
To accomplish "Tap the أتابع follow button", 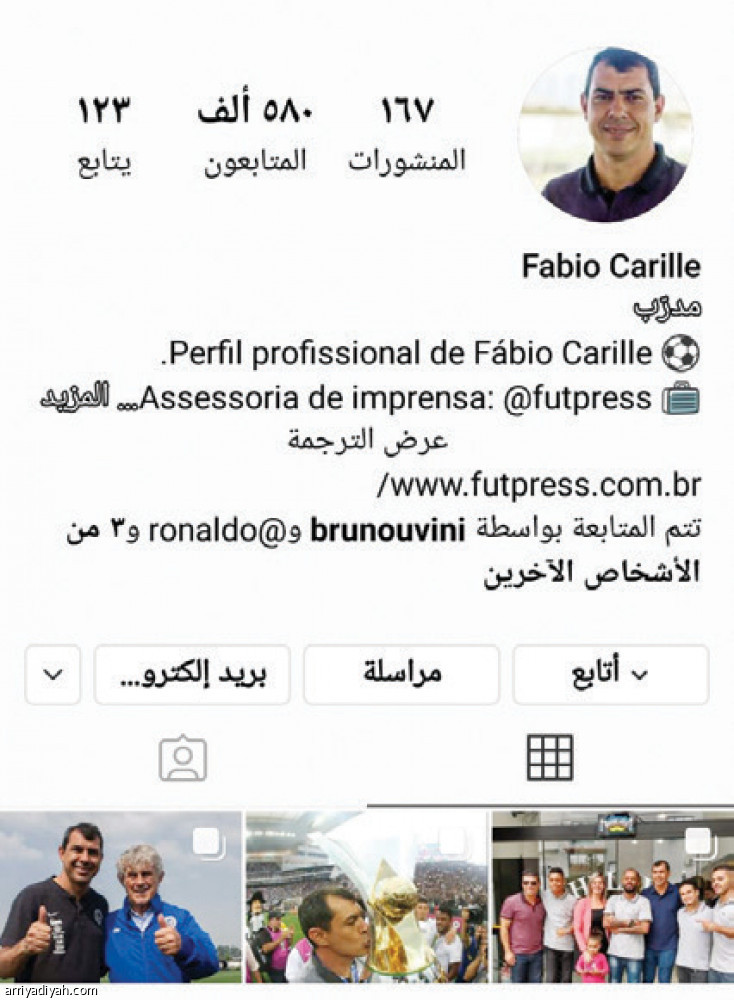I will [x=610, y=674].
